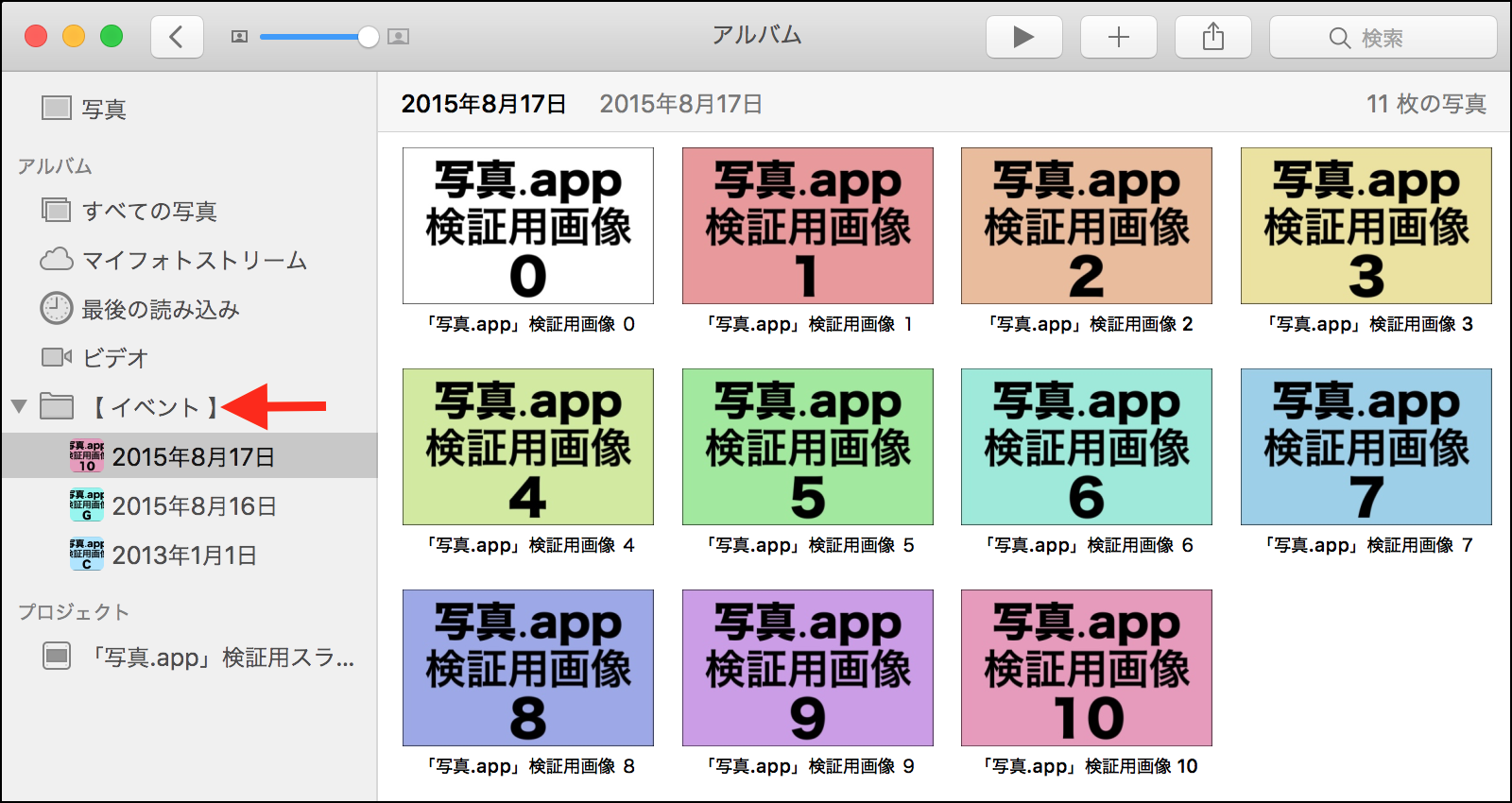The width and height of the screenshot is (1512, 803).
Task: Select the 2013年1月1日 album
Action: coord(183,555)
